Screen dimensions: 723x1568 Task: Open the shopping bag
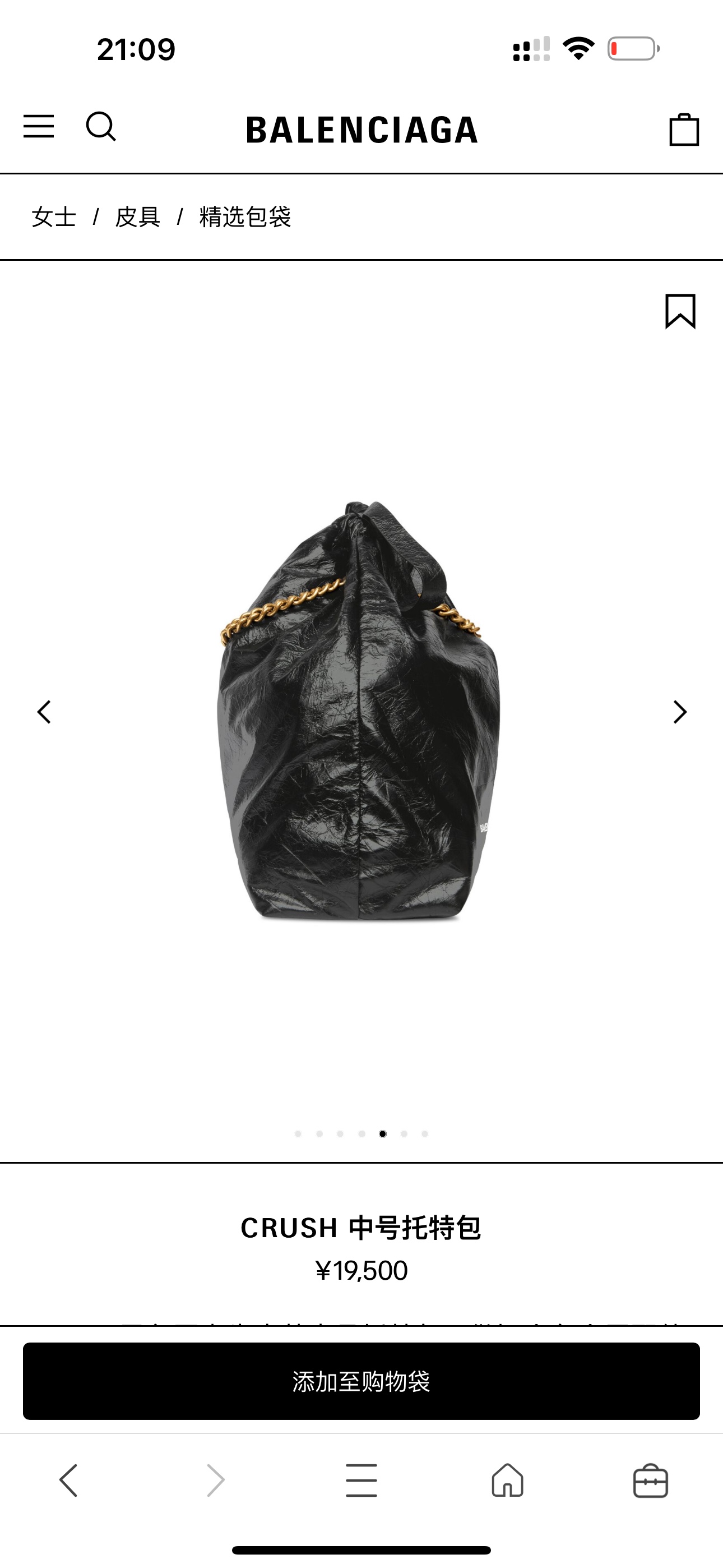pyautogui.click(x=684, y=130)
